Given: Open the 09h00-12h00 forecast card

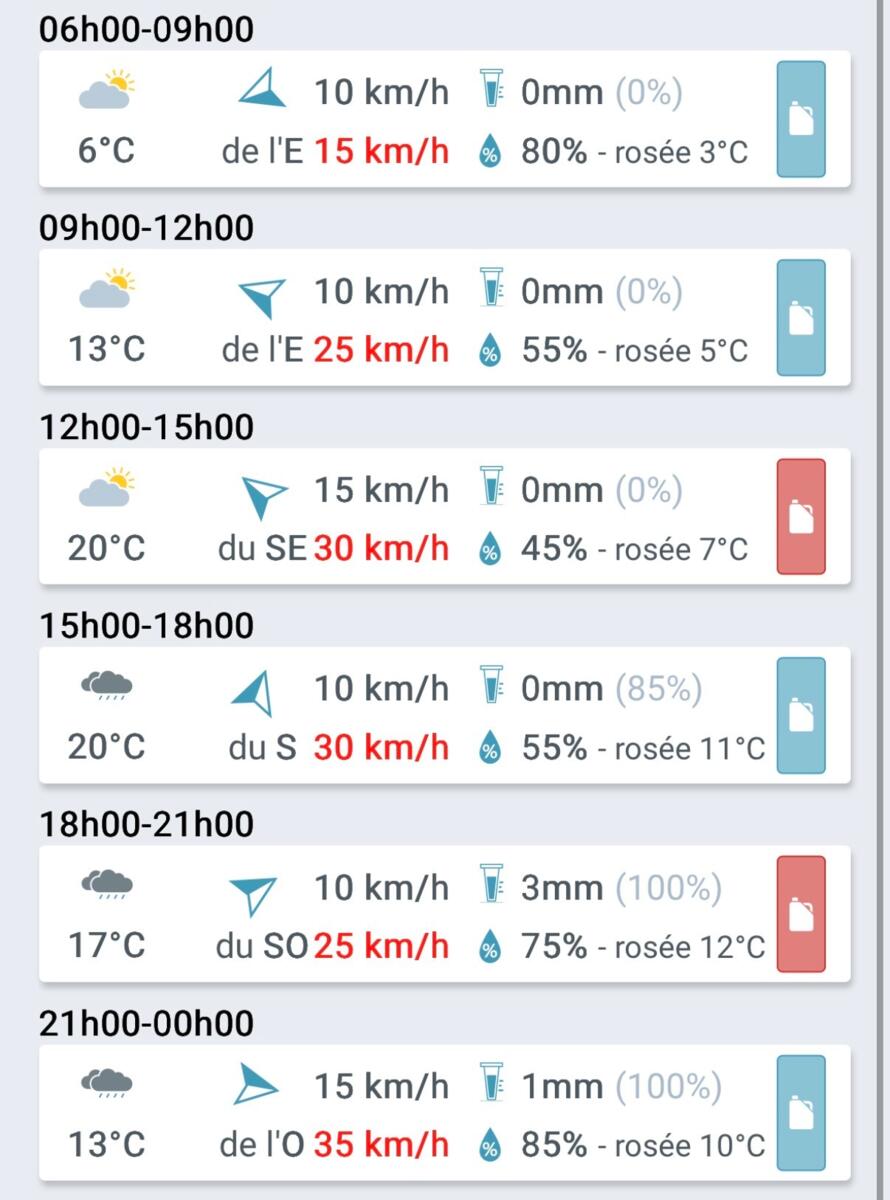Looking at the screenshot, I should click(400, 318).
